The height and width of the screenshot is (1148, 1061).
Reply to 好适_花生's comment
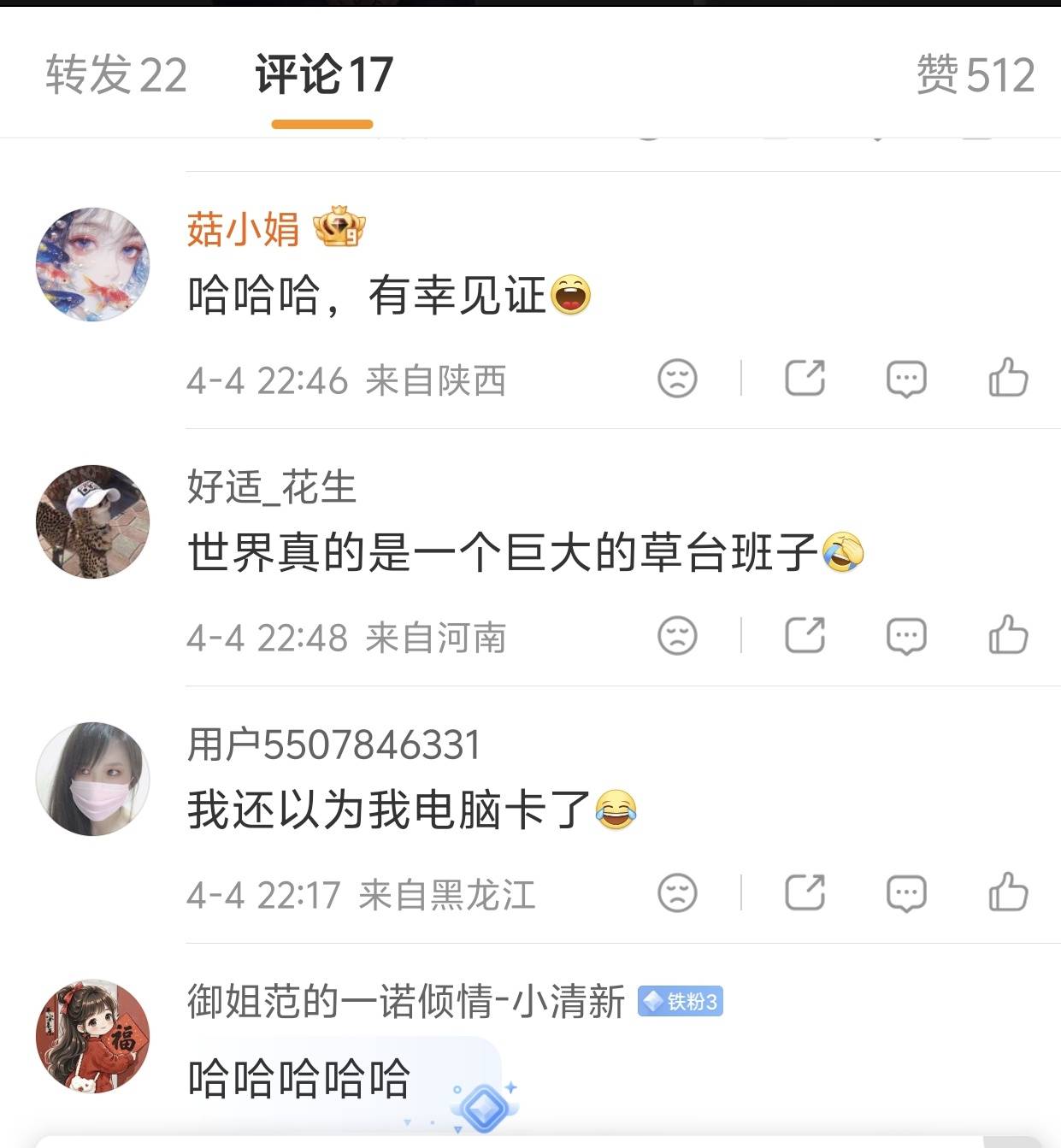906,635
